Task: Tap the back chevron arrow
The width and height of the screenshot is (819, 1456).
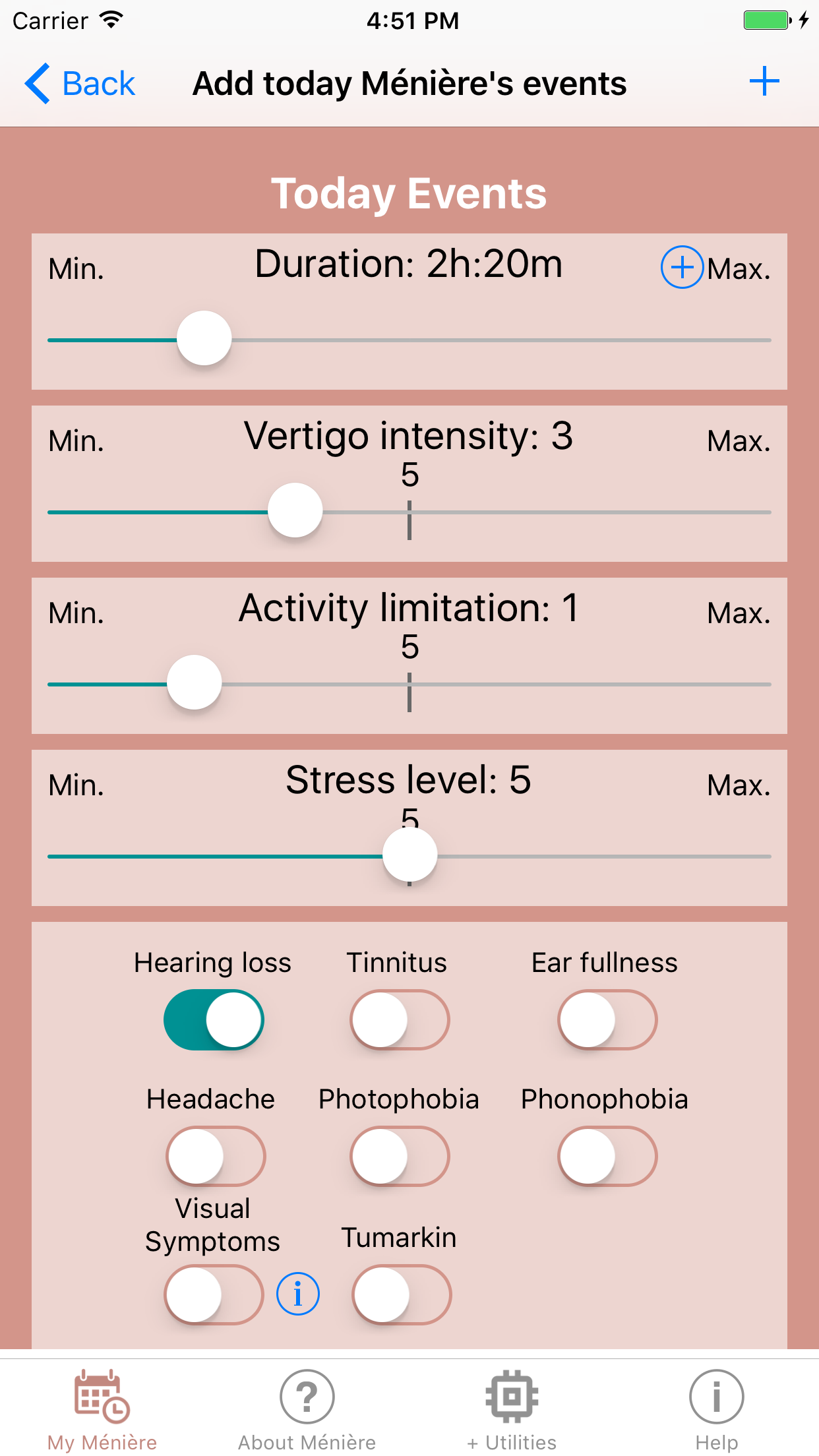Action: coord(38,83)
